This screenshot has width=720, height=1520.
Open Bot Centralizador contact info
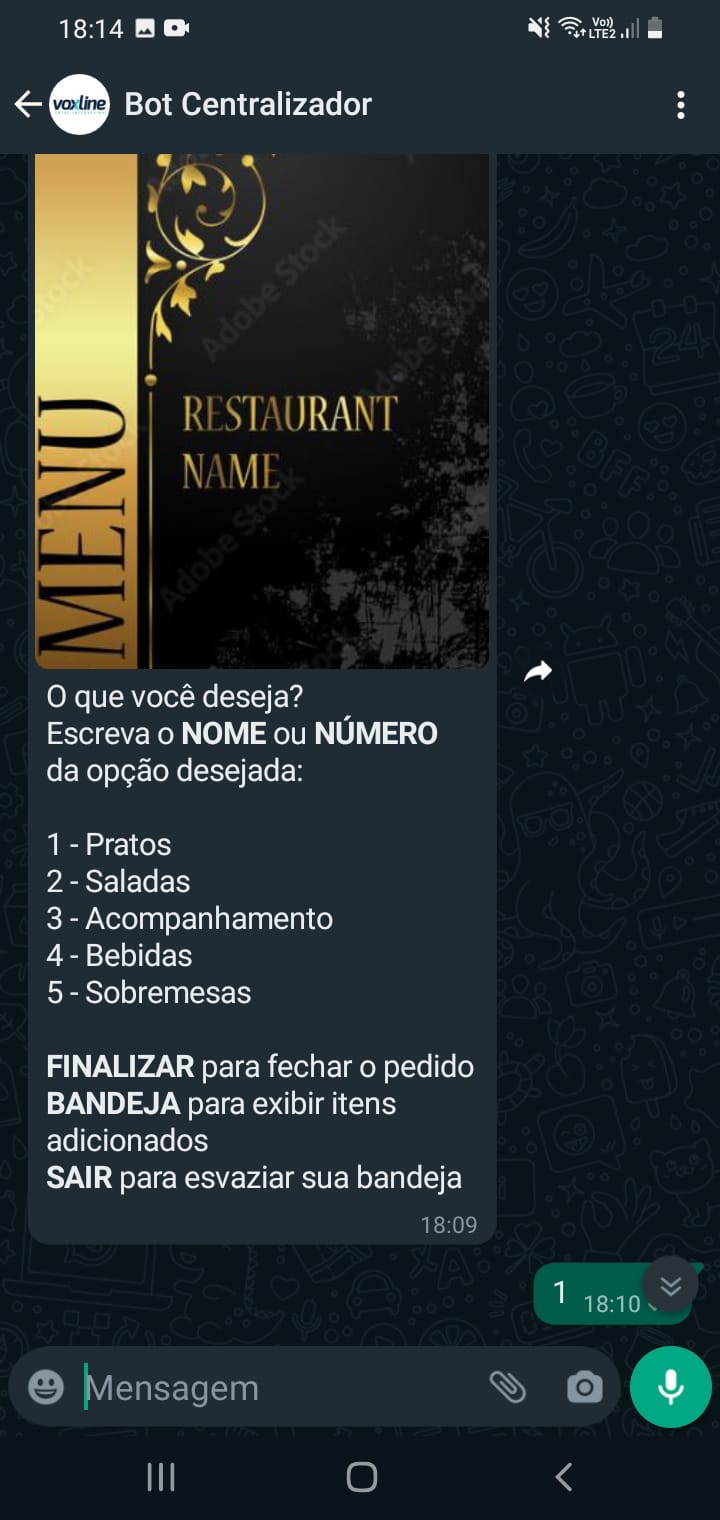pyautogui.click(x=248, y=104)
